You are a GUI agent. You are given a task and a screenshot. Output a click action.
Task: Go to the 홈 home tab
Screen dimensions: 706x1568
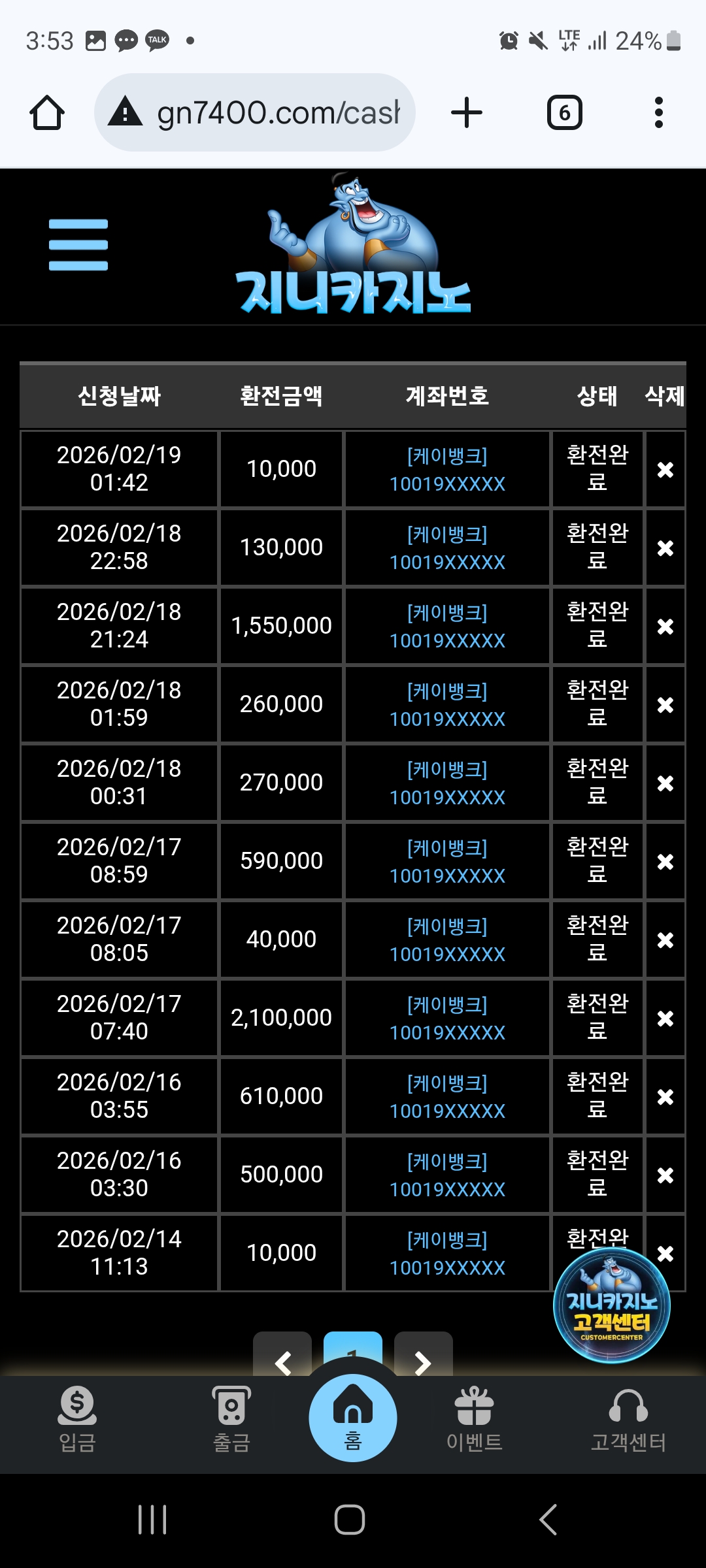[353, 1418]
